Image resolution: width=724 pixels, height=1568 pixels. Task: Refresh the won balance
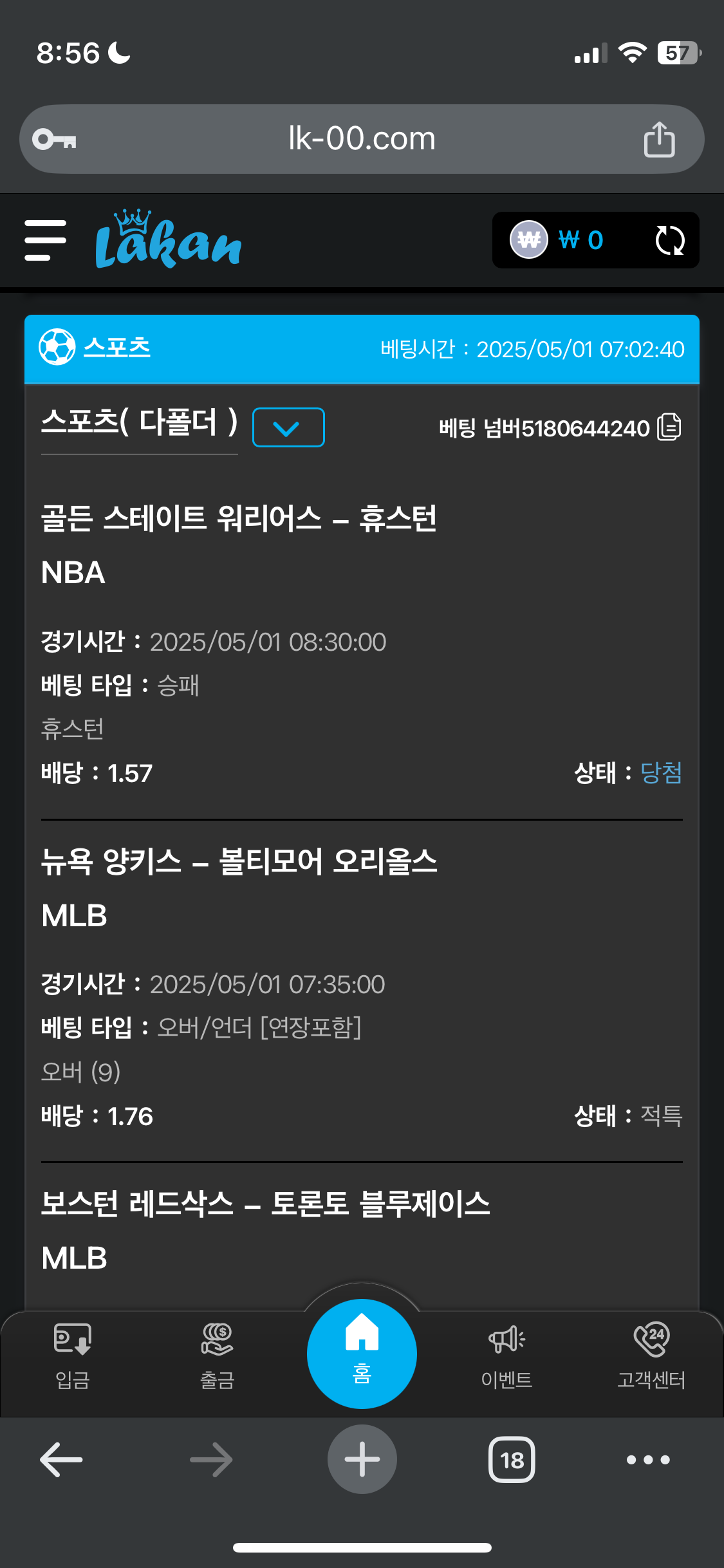pos(669,240)
